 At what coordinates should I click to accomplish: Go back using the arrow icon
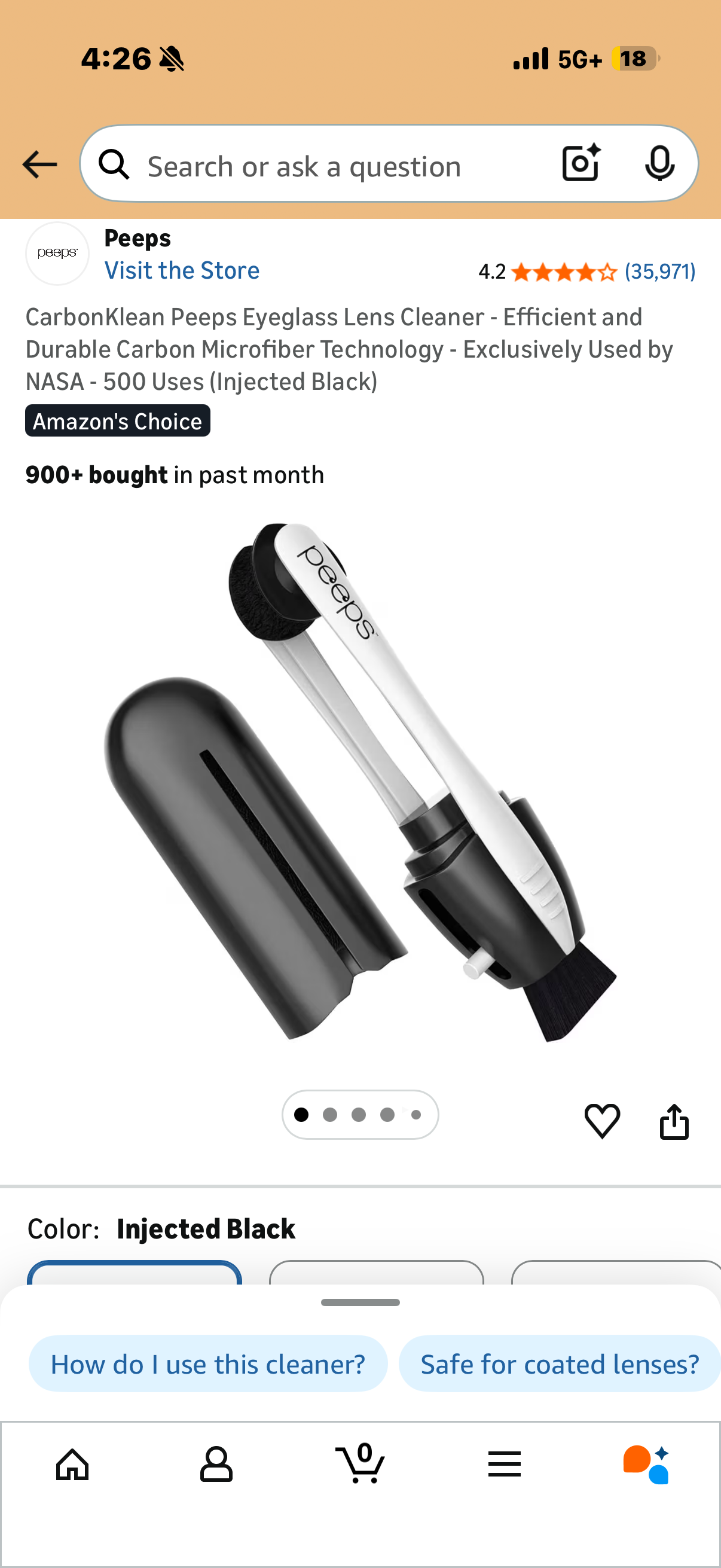tap(39, 164)
